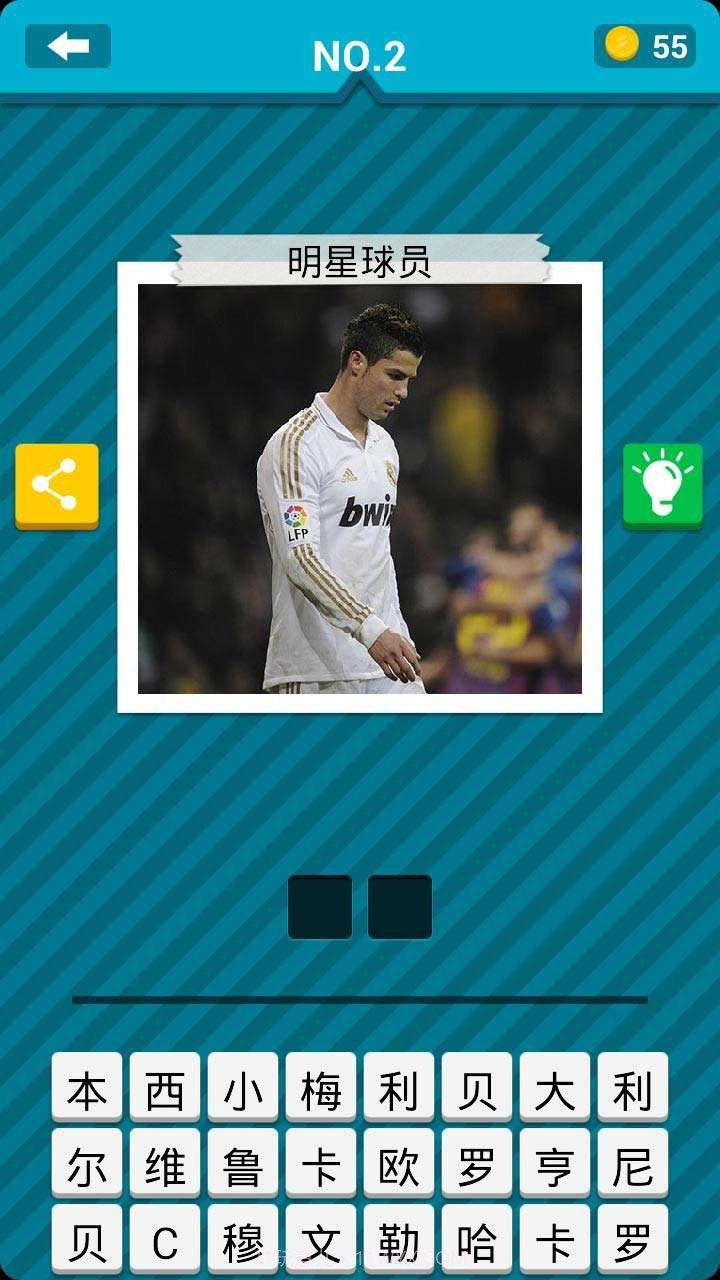Pick the 西 character tile

[x=165, y=1089]
